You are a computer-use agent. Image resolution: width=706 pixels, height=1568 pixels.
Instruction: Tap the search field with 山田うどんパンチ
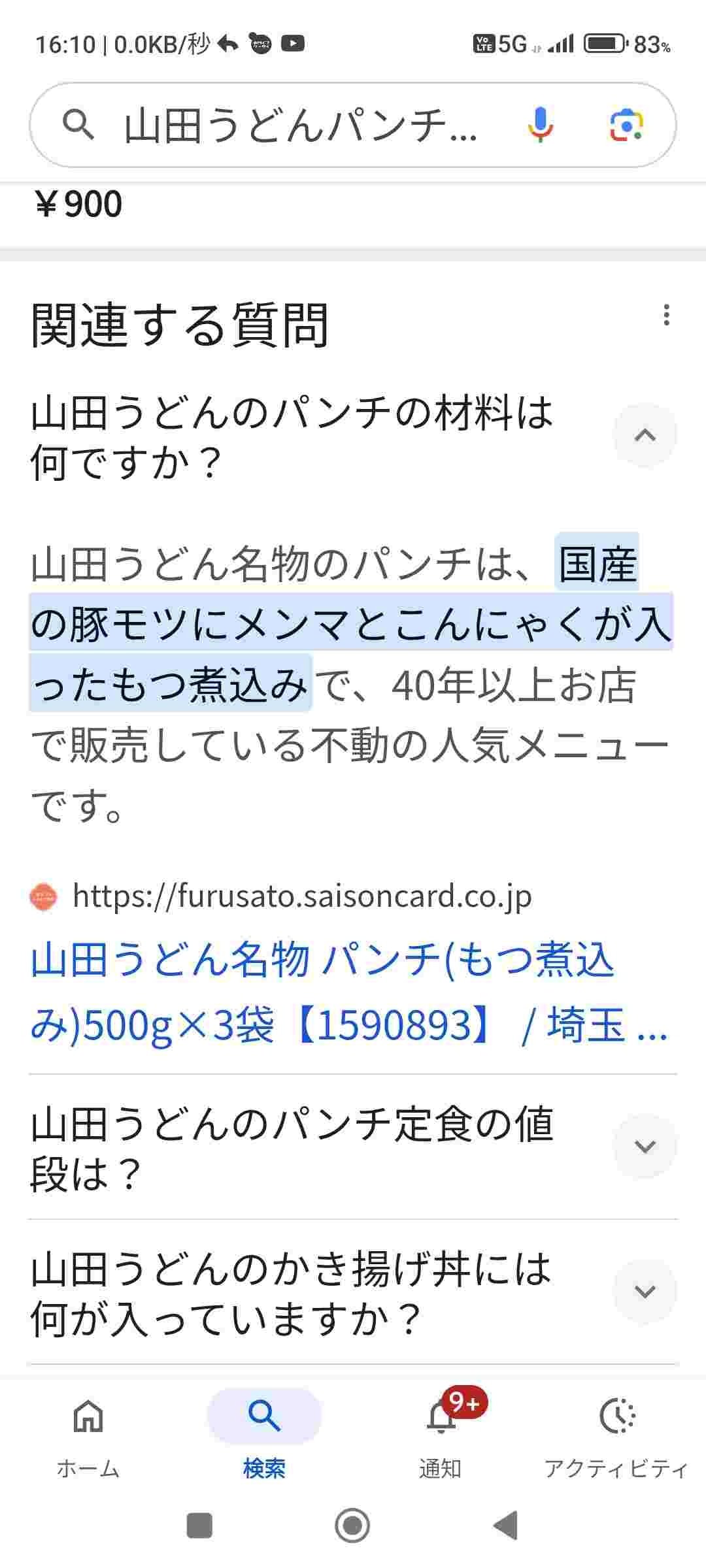(301, 125)
